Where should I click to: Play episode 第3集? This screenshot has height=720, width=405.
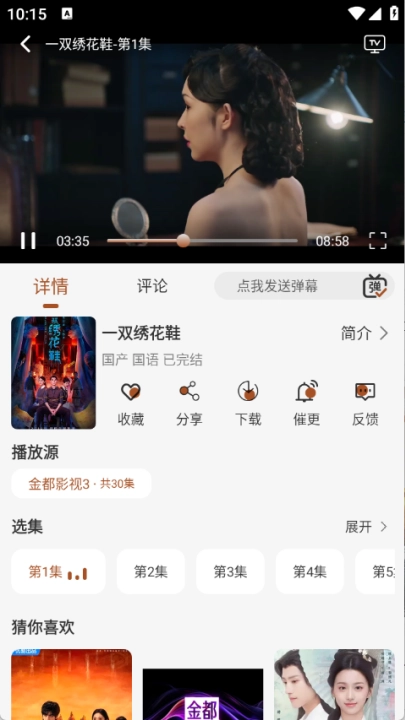[230, 572]
